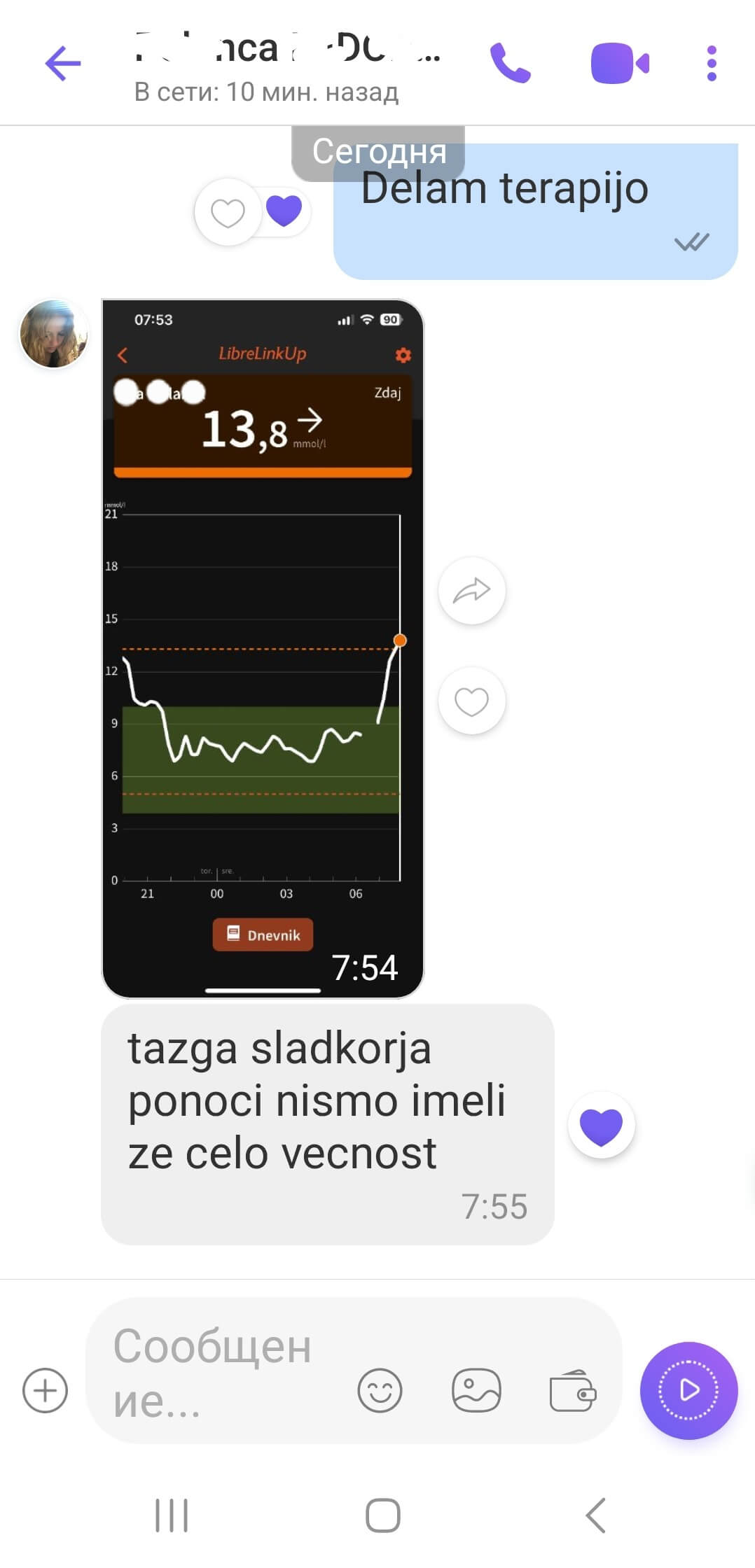755x1568 pixels.
Task: Open the attachments plus button
Action: click(x=45, y=1390)
